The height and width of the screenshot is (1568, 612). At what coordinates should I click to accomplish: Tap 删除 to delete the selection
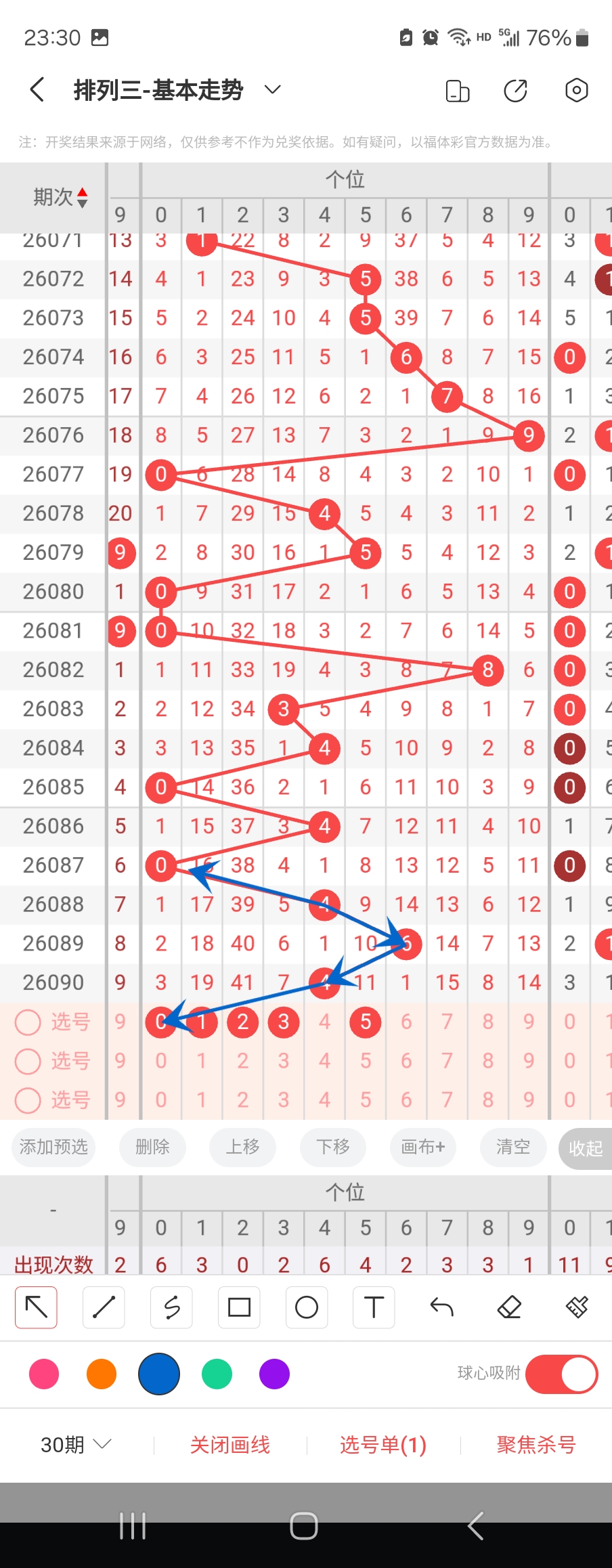(152, 1147)
